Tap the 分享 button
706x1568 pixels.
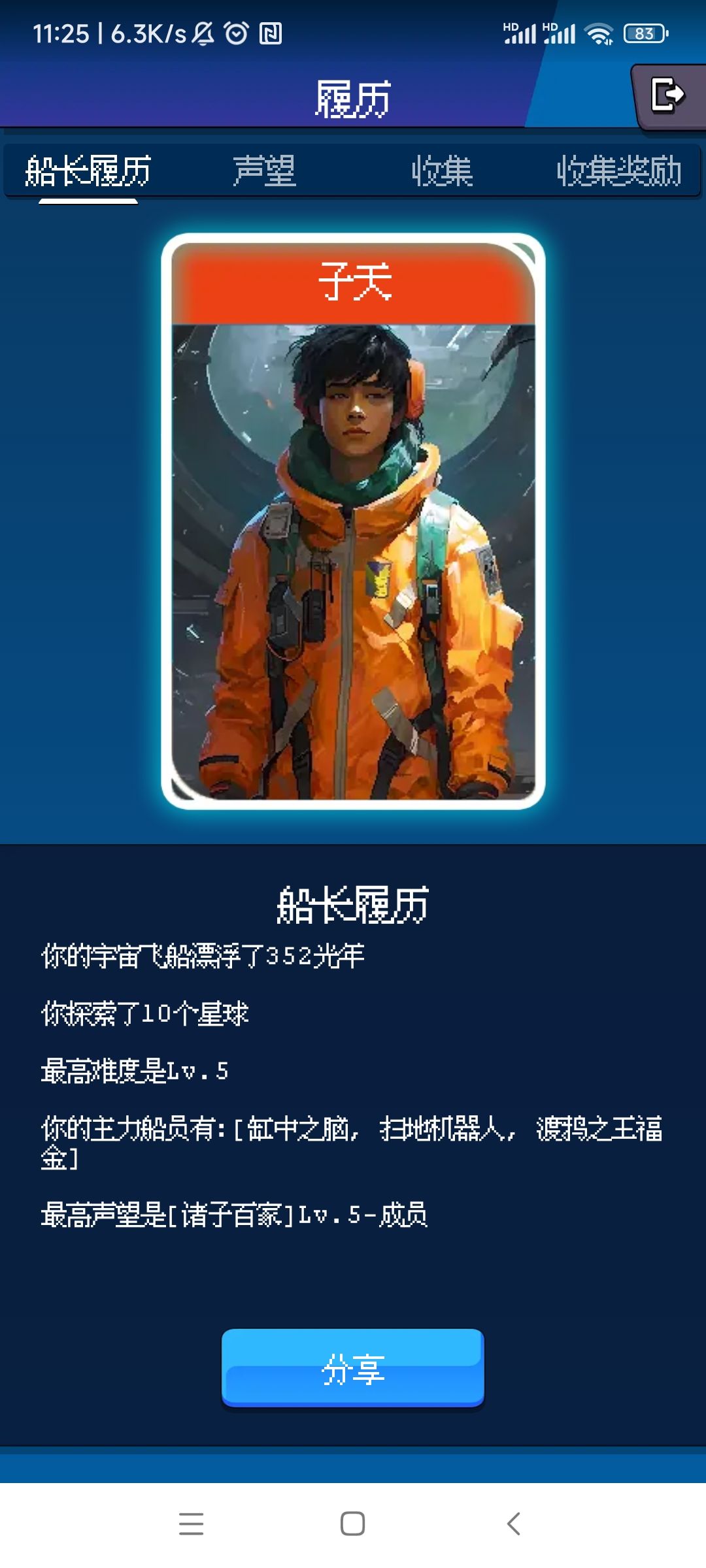pos(353,1368)
